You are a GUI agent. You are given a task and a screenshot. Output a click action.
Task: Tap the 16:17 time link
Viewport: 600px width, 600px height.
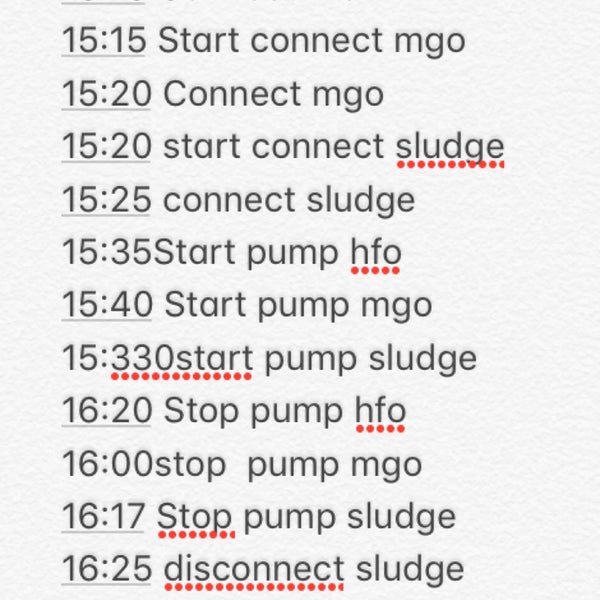104,516
